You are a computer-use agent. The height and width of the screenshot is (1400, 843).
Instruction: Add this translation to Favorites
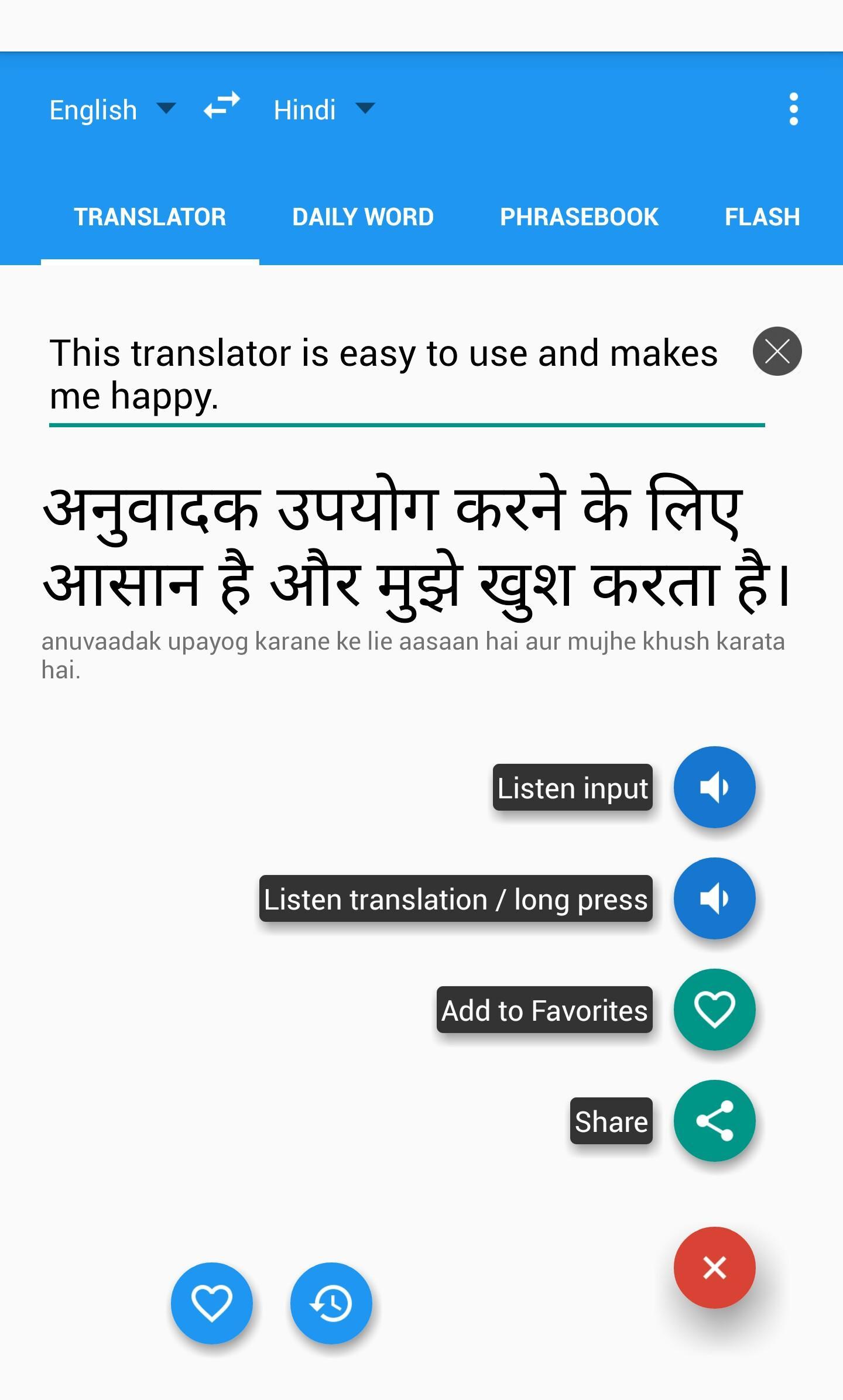tap(714, 1010)
